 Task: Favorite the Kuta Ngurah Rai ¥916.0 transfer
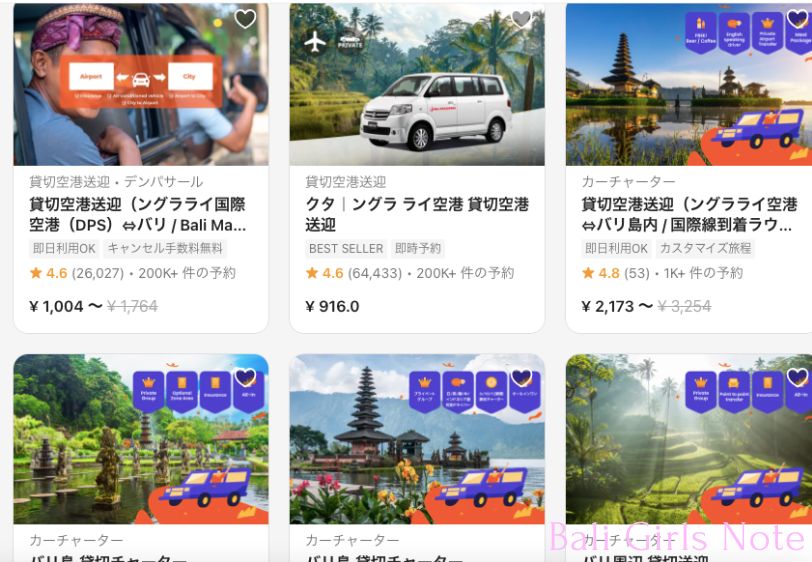[x=521, y=19]
